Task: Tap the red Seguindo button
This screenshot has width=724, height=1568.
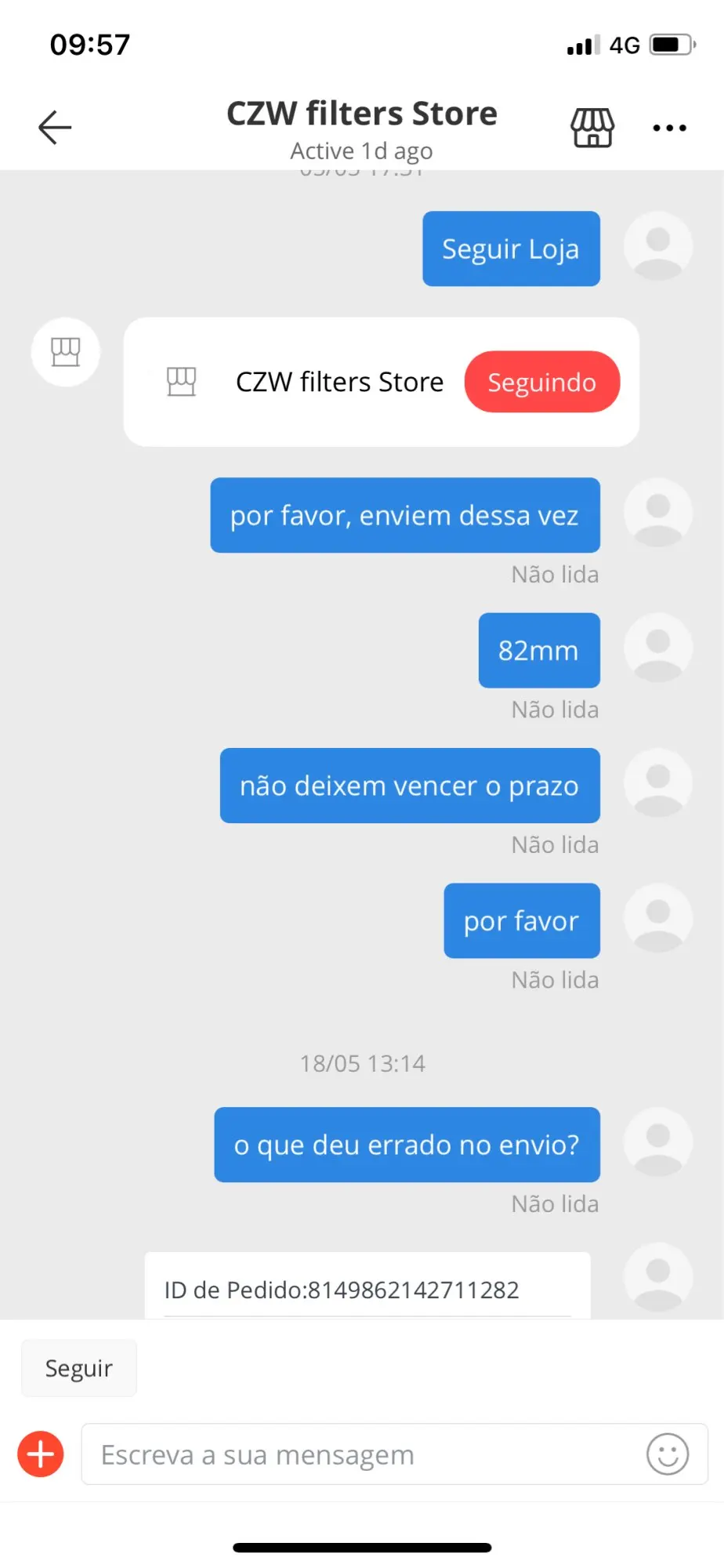Action: (x=541, y=382)
